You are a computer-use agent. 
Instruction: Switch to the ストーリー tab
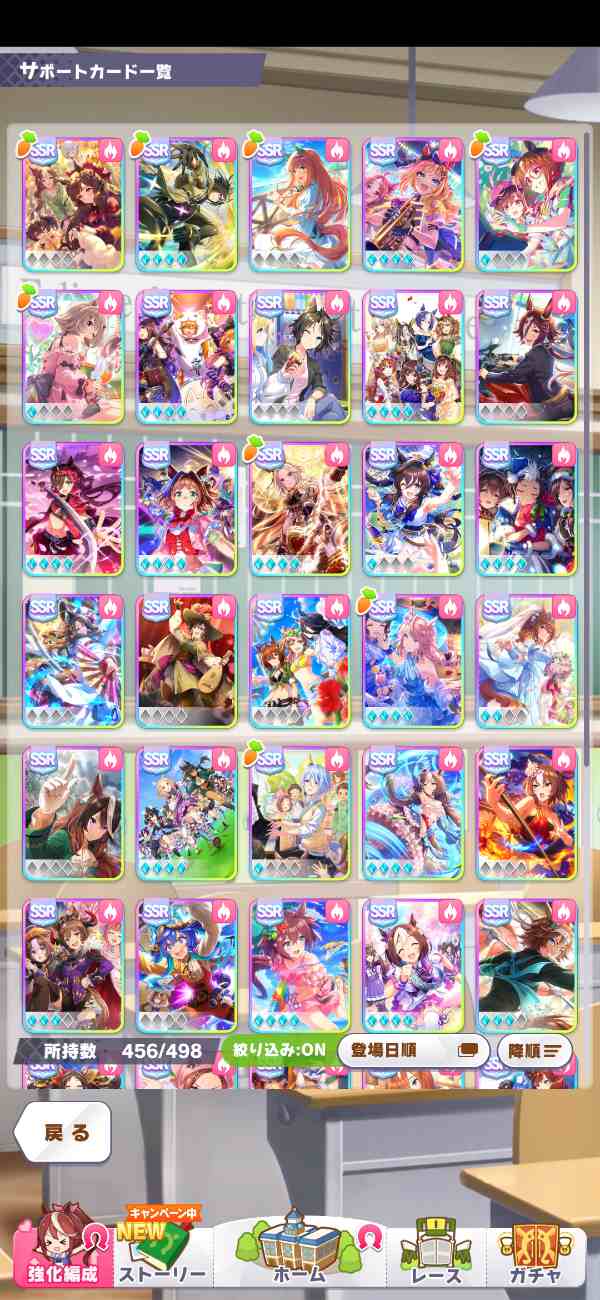coord(162,1250)
